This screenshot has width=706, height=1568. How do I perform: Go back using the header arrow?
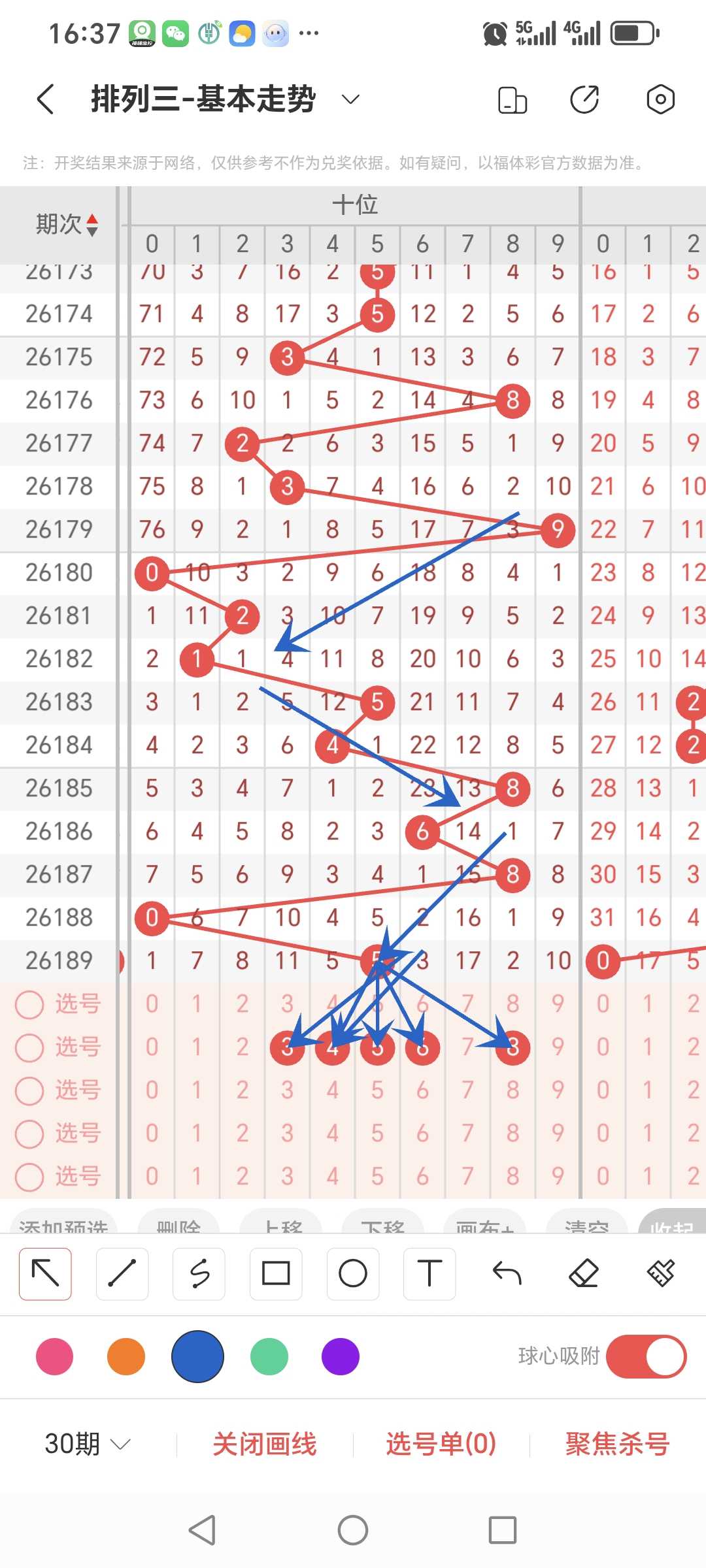pos(45,99)
